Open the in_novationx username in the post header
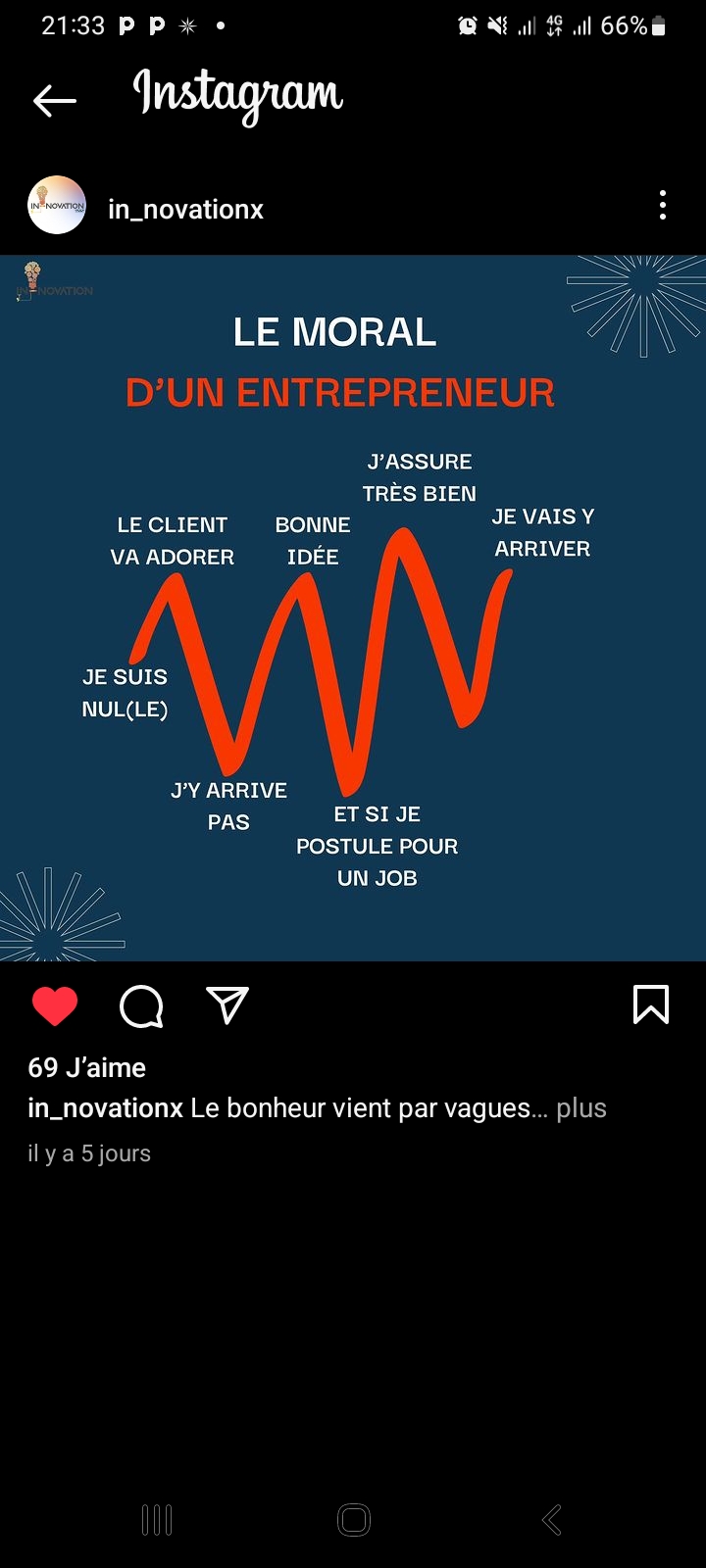 tap(185, 209)
